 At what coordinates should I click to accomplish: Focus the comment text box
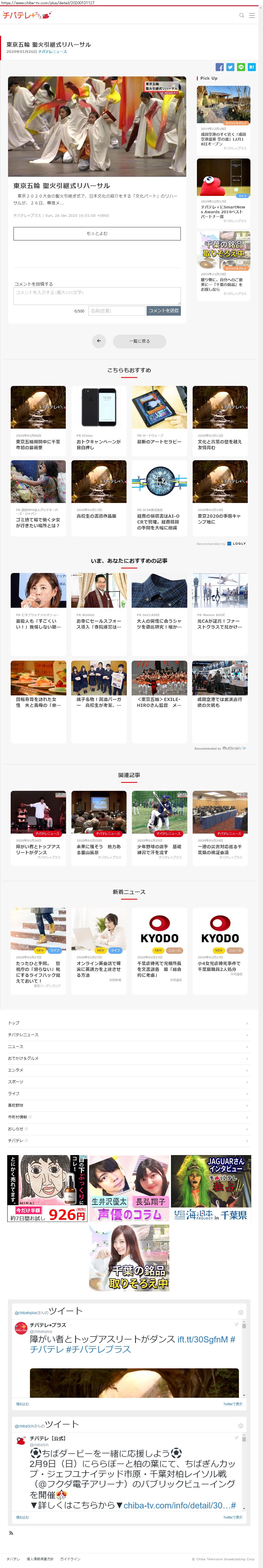point(97,295)
